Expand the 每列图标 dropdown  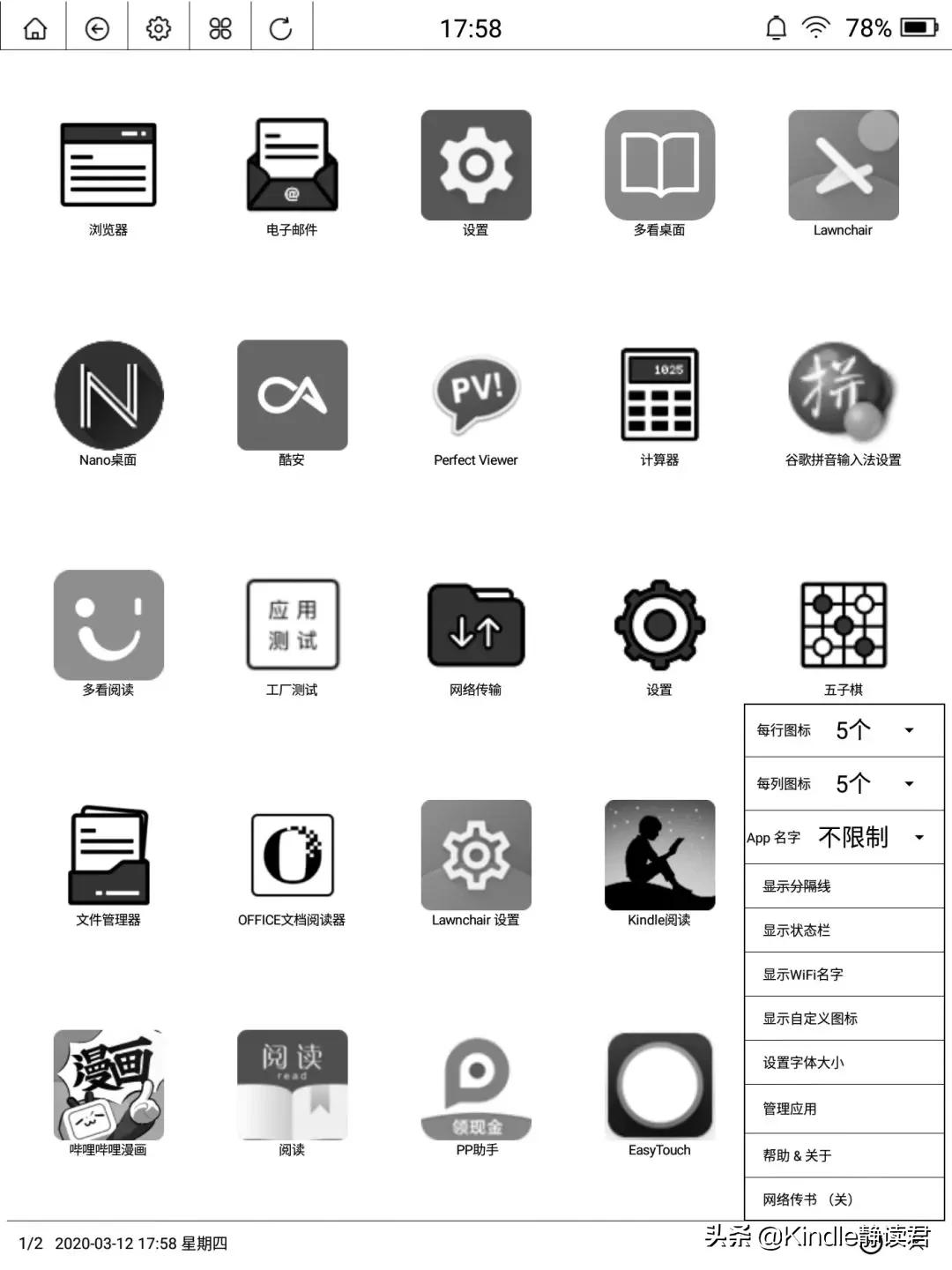tap(909, 784)
